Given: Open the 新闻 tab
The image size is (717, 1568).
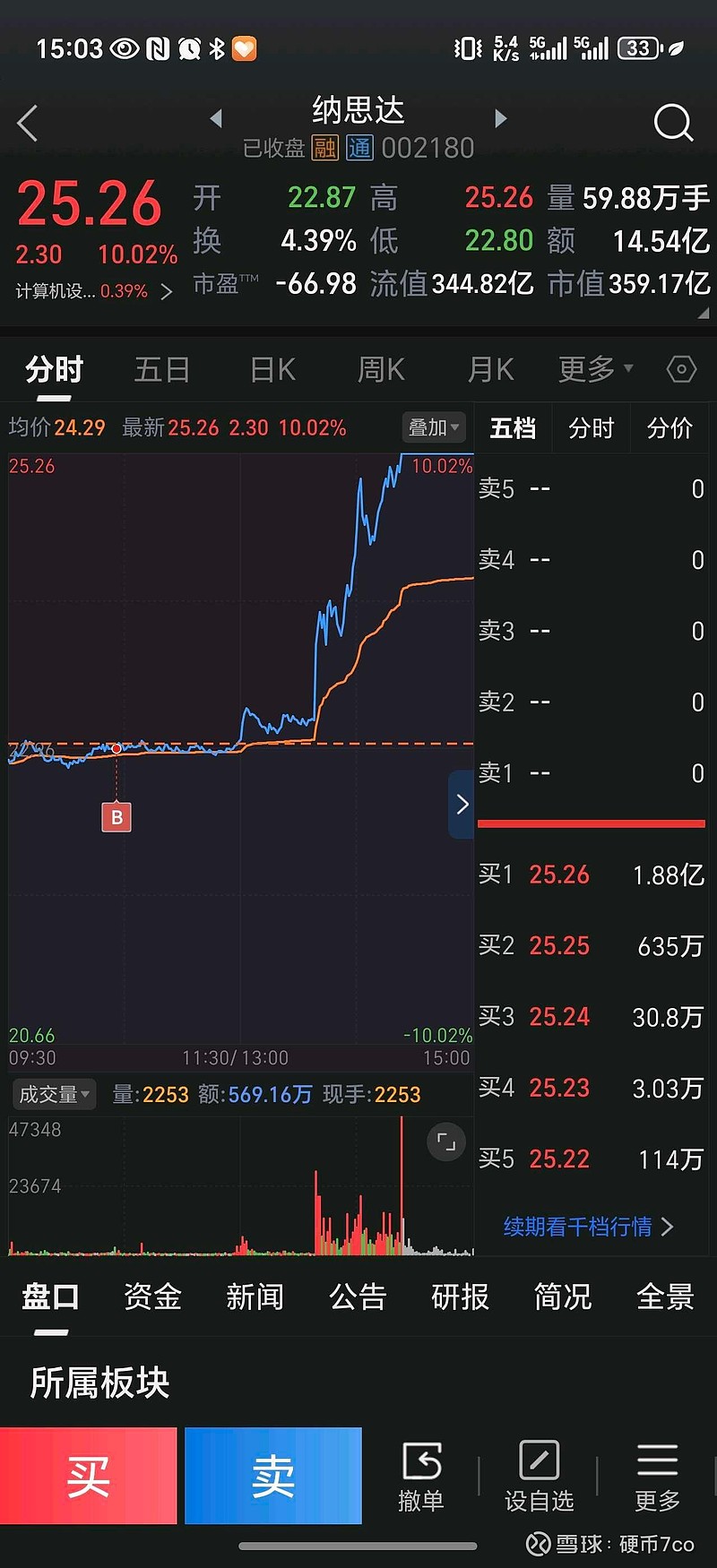Looking at the screenshot, I should (255, 1297).
